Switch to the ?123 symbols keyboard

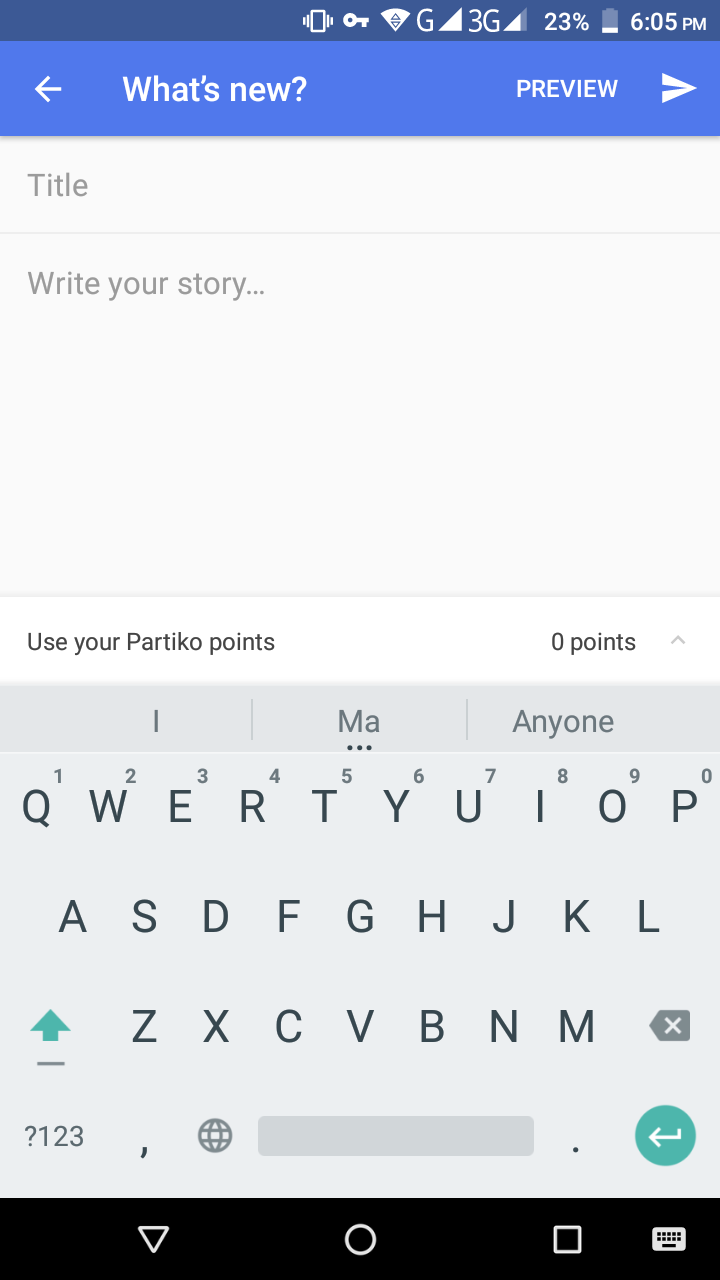click(x=54, y=1136)
